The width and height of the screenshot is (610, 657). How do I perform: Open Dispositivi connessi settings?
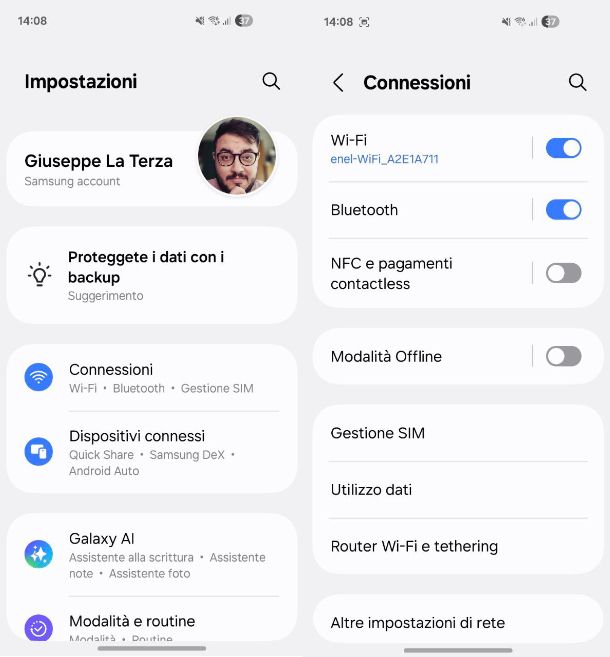[x=152, y=452]
